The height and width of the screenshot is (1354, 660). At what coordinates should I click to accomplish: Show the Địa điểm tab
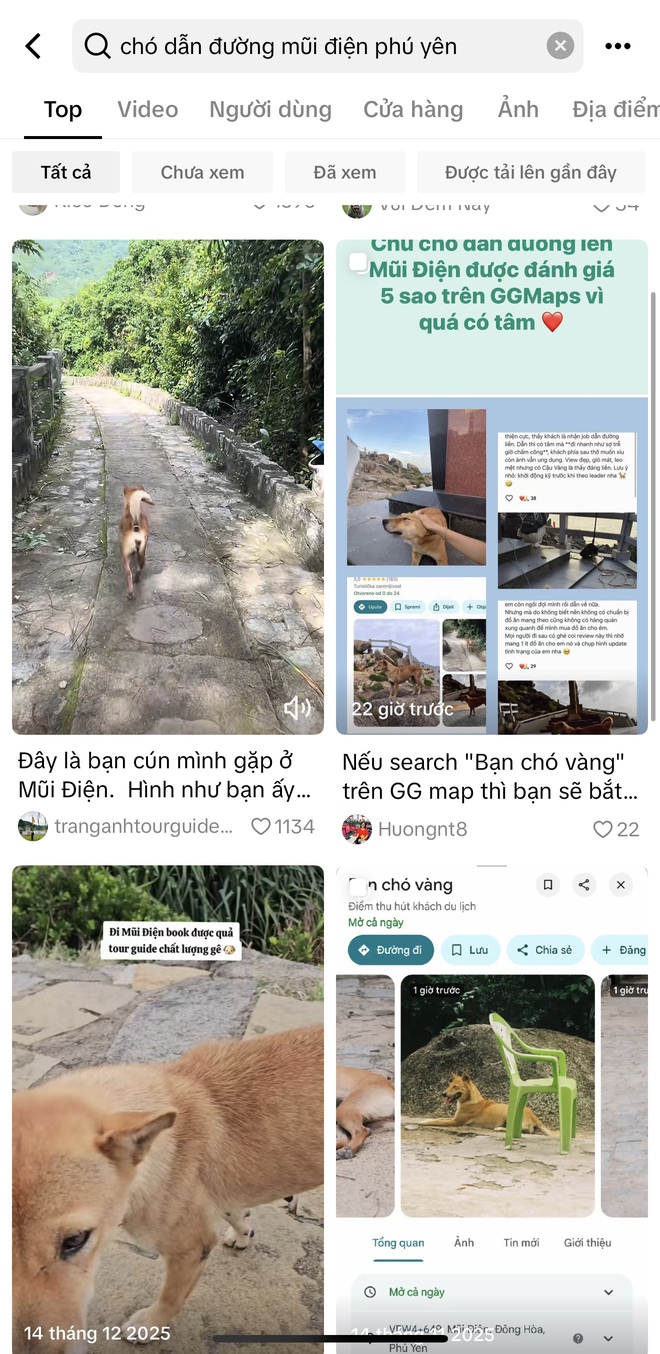614,109
